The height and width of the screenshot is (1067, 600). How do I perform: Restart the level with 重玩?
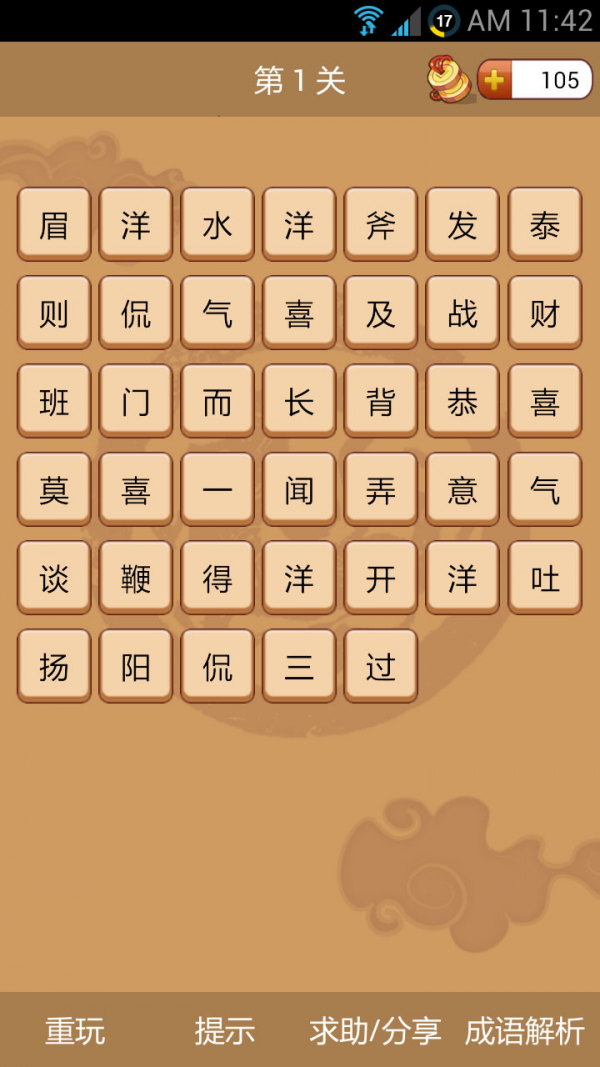75,1031
